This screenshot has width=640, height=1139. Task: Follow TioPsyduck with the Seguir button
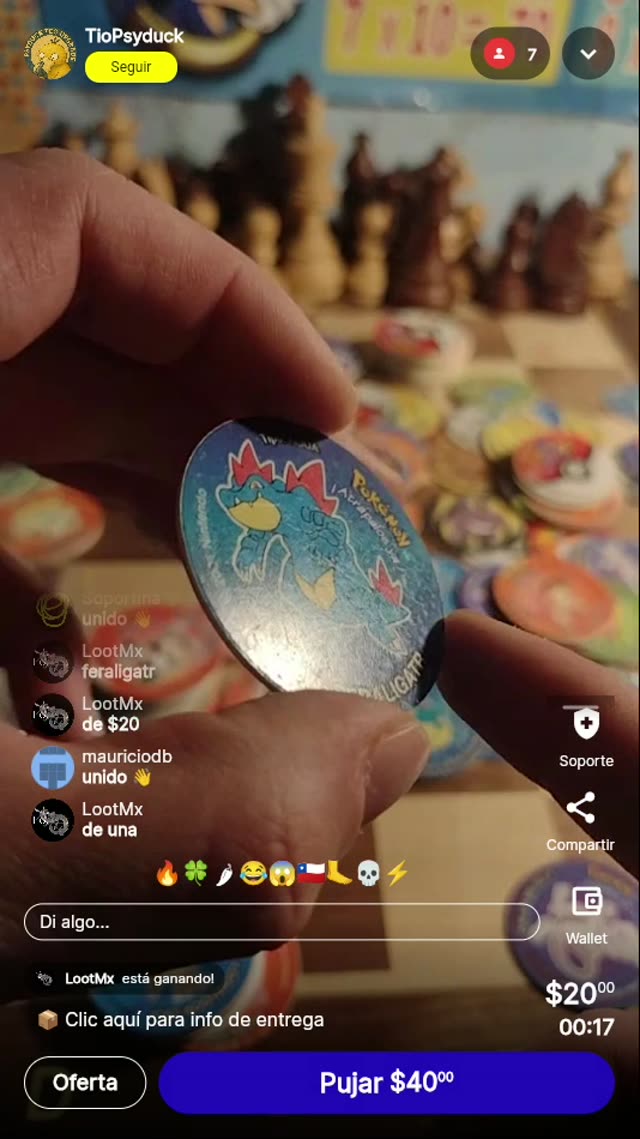(131, 67)
